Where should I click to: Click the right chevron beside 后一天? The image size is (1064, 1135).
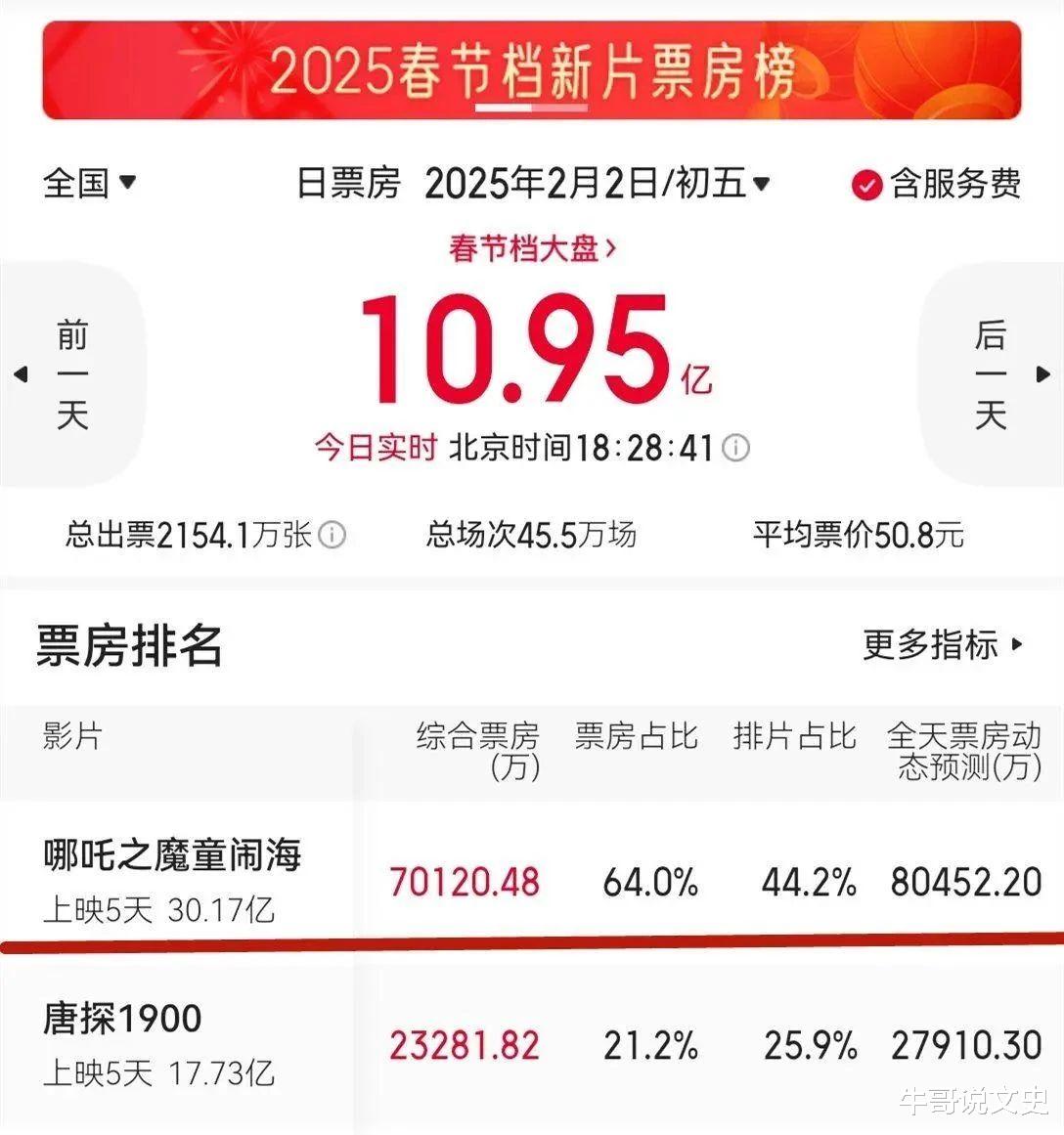[x=1041, y=375]
